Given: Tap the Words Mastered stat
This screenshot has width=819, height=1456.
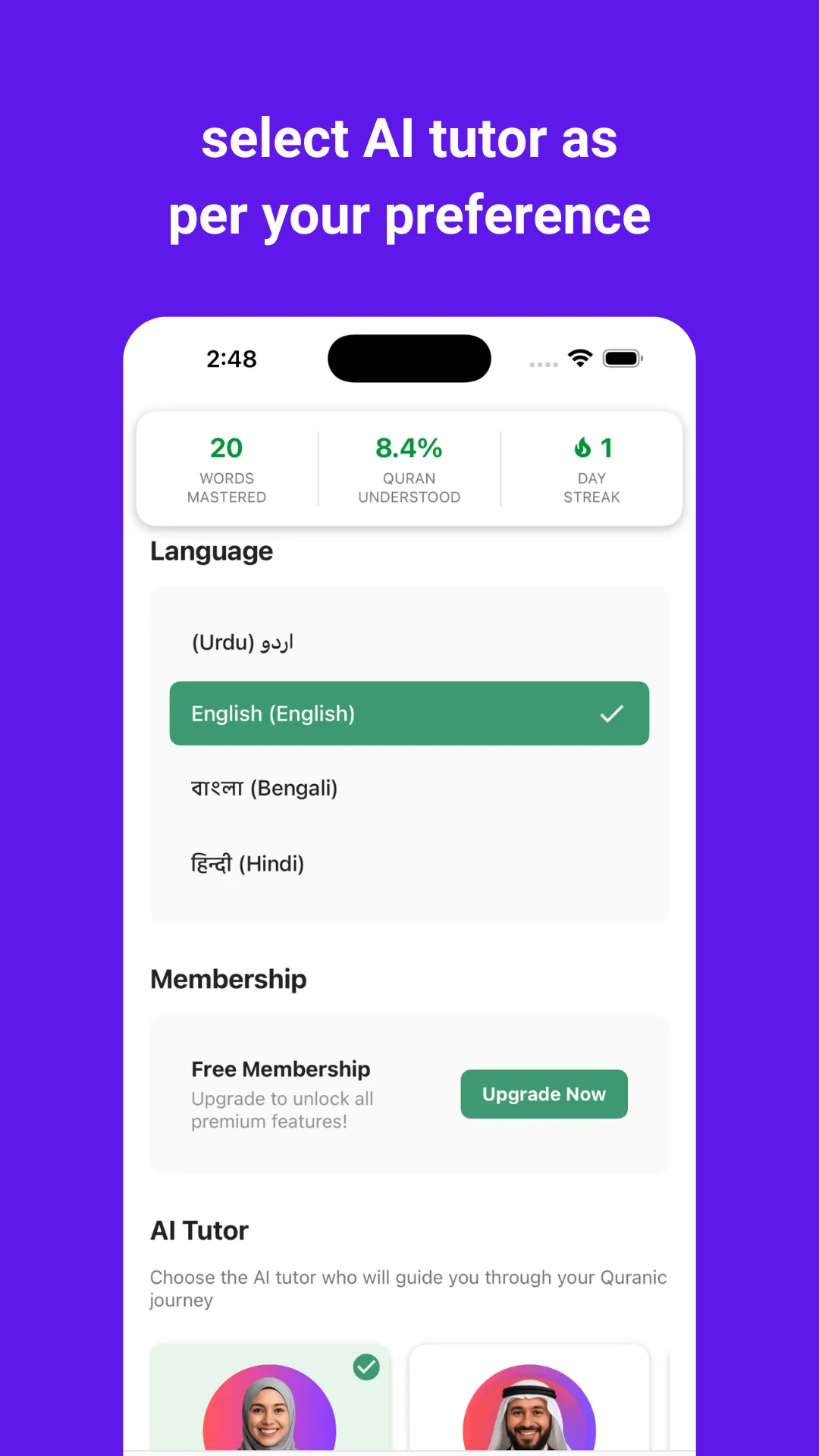Looking at the screenshot, I should [226, 469].
